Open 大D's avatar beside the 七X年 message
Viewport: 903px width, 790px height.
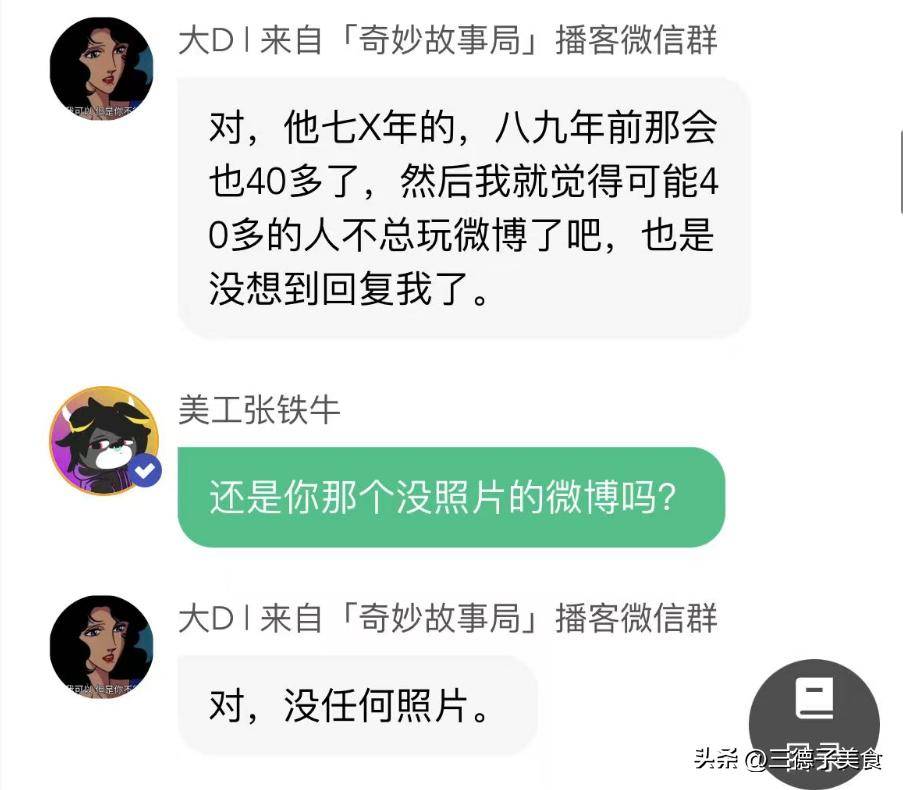101,69
